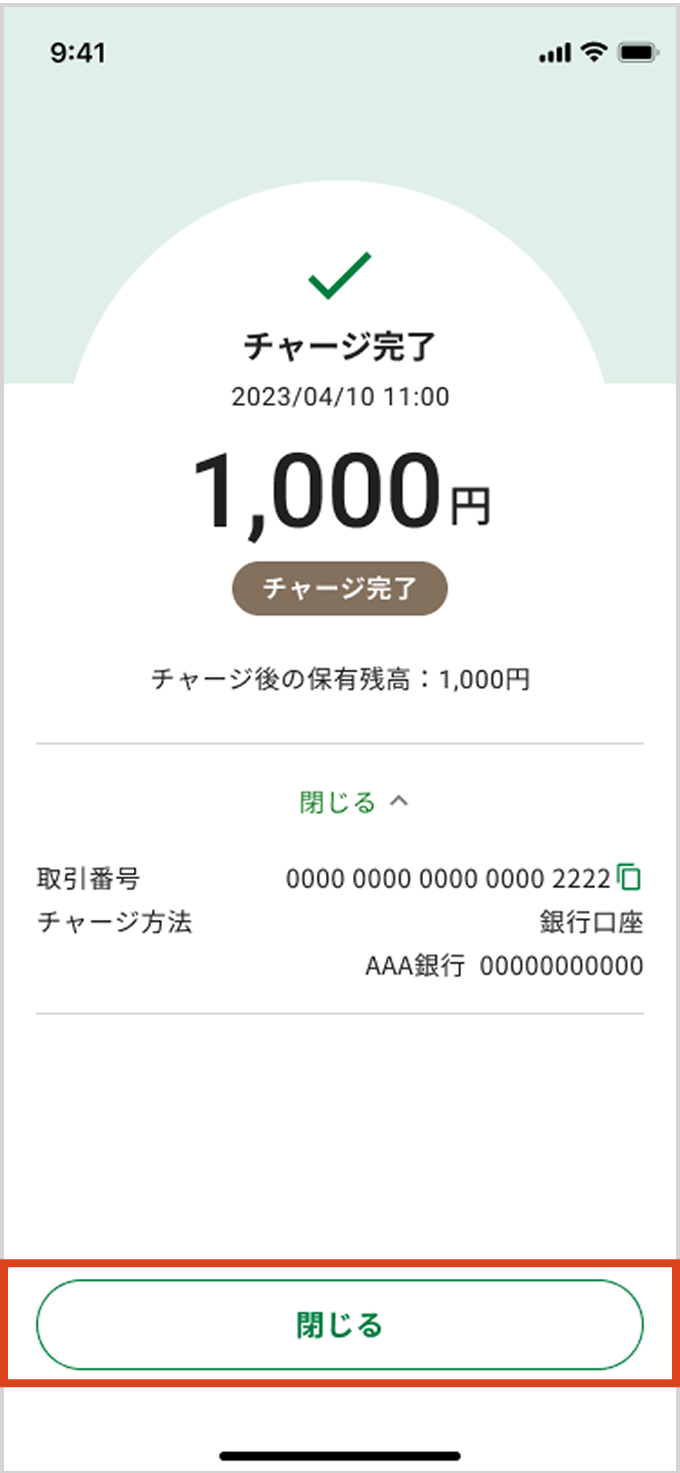Collapse details with green 閉じる chevron
680x1473 pixels.
click(354, 802)
